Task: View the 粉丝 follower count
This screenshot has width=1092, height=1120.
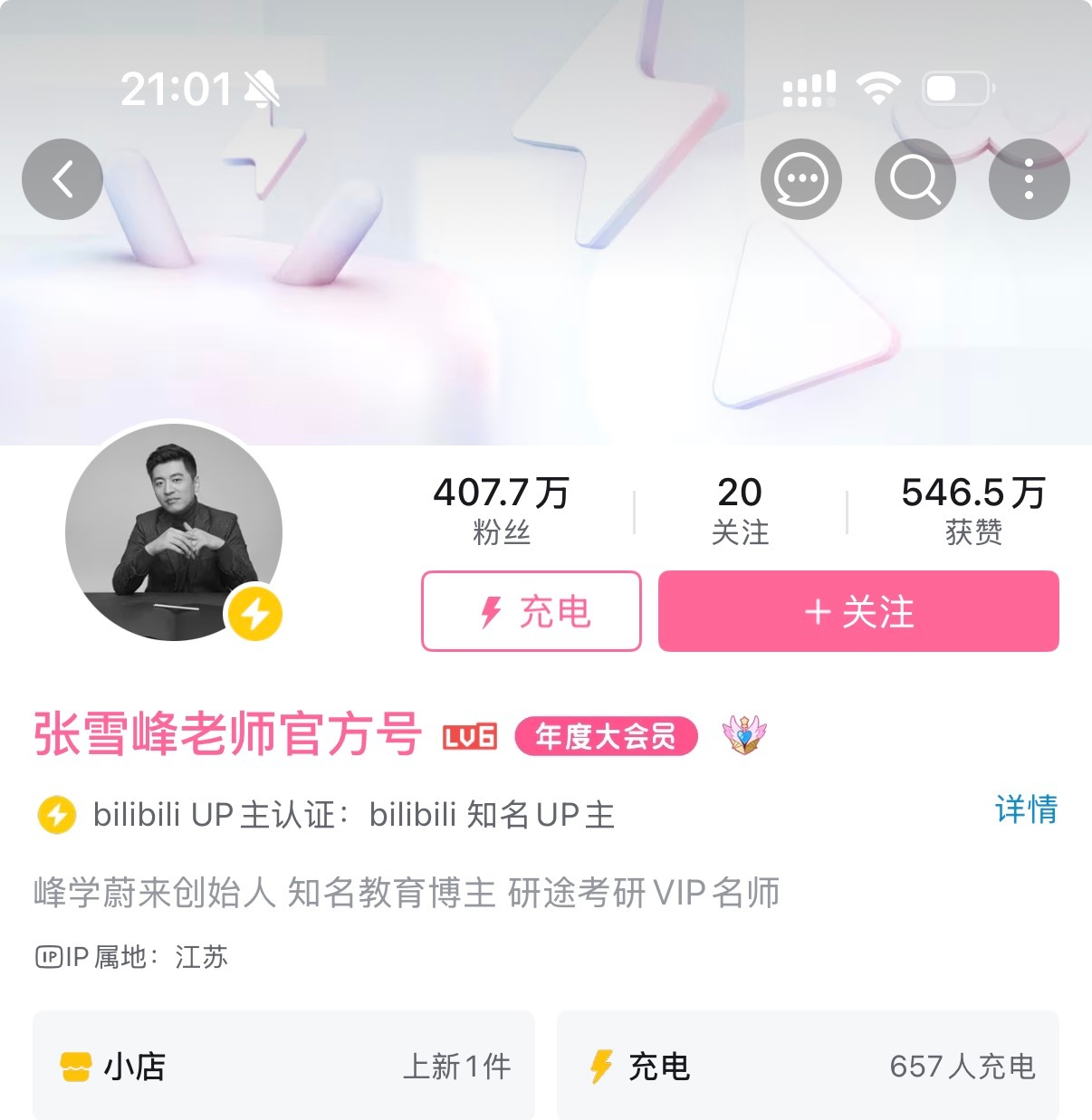Action: coord(501,507)
